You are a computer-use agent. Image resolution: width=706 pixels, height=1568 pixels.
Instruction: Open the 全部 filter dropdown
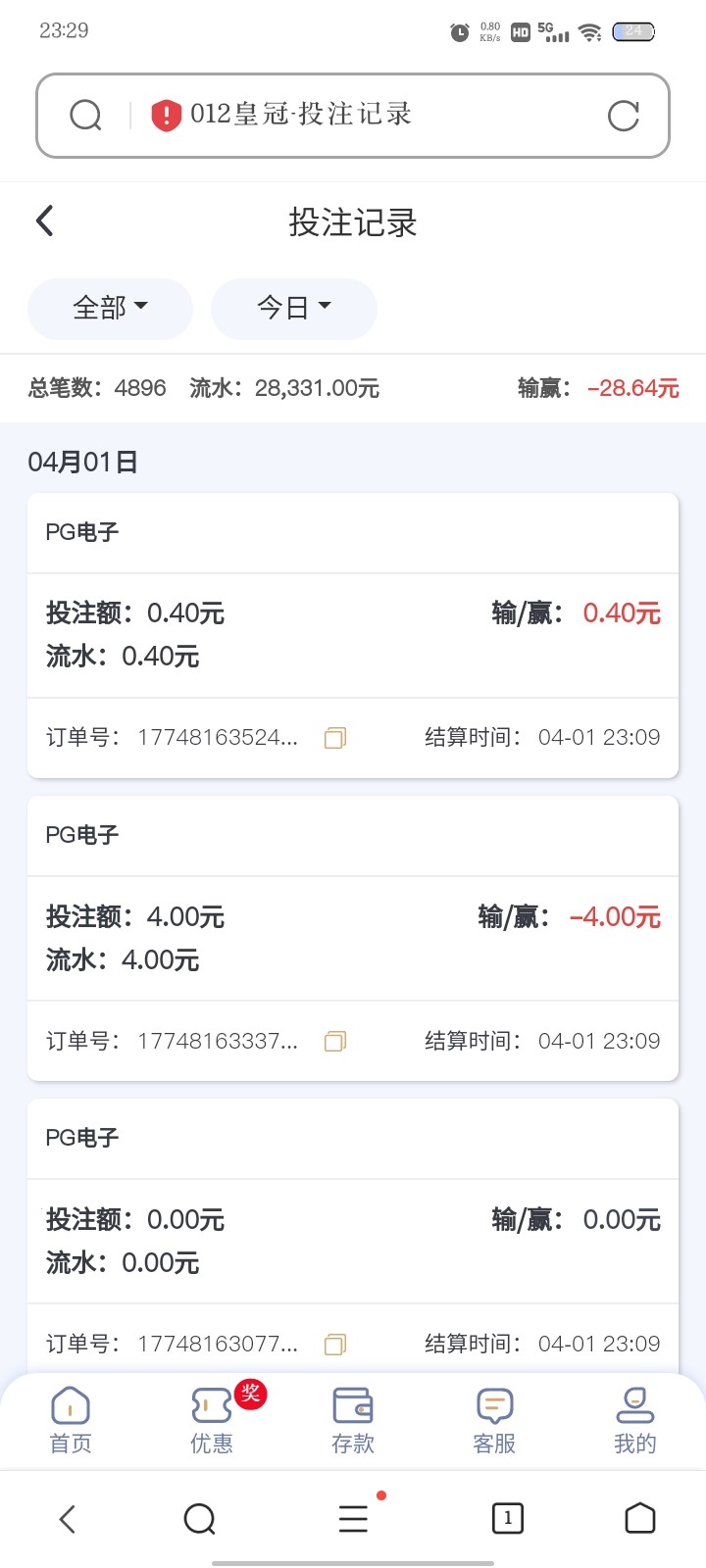(x=110, y=308)
